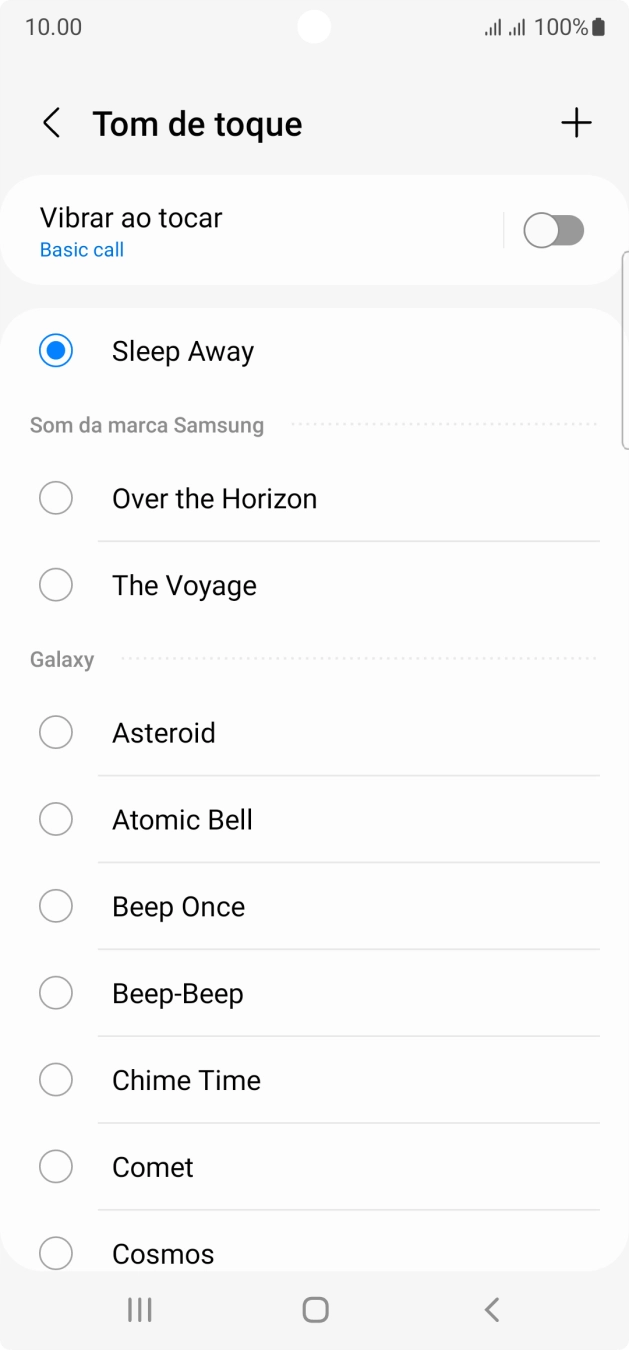Choose the Beep Once tone
This screenshot has height=1350, width=629.
click(x=178, y=907)
